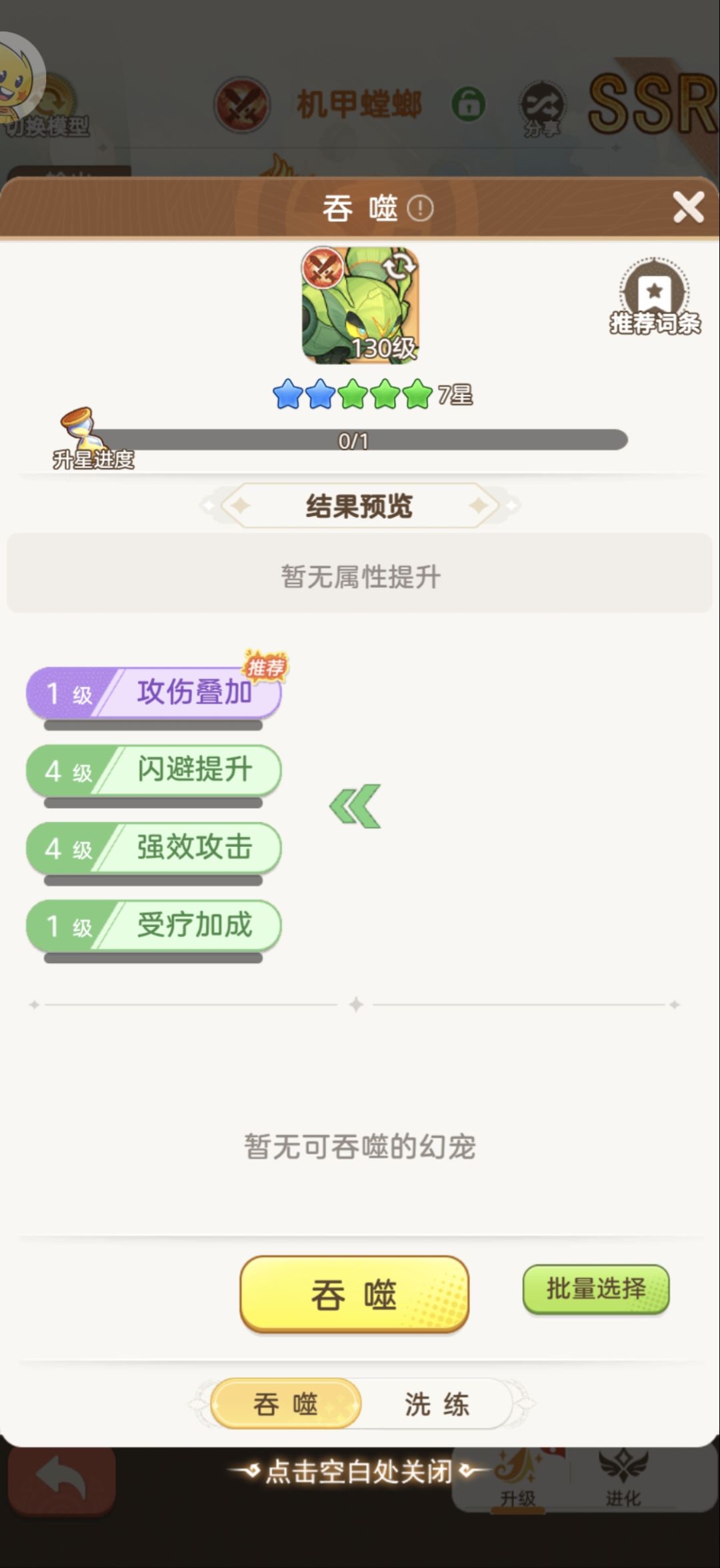Tap the 批量选择 batch select button
The width and height of the screenshot is (720, 1568).
pos(595,1290)
